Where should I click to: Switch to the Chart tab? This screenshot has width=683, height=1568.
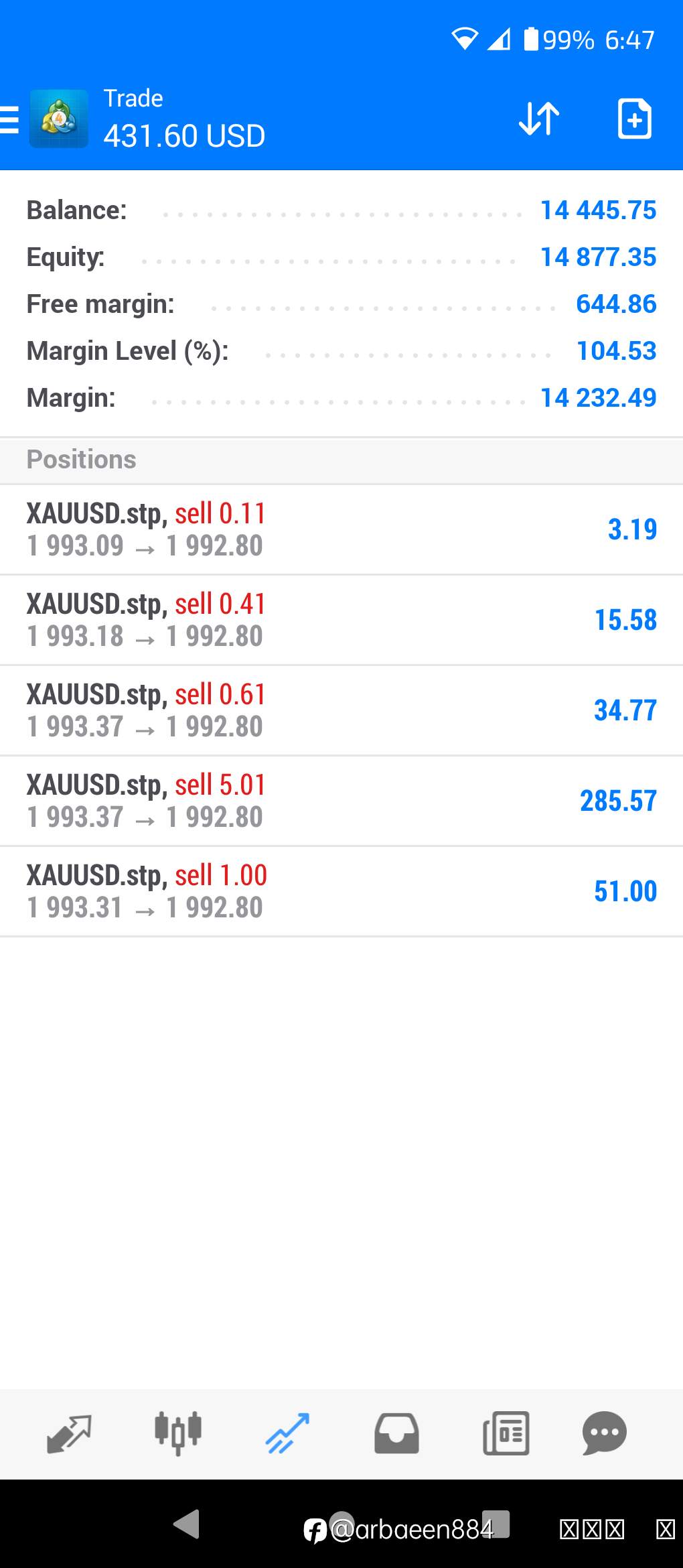(178, 1434)
